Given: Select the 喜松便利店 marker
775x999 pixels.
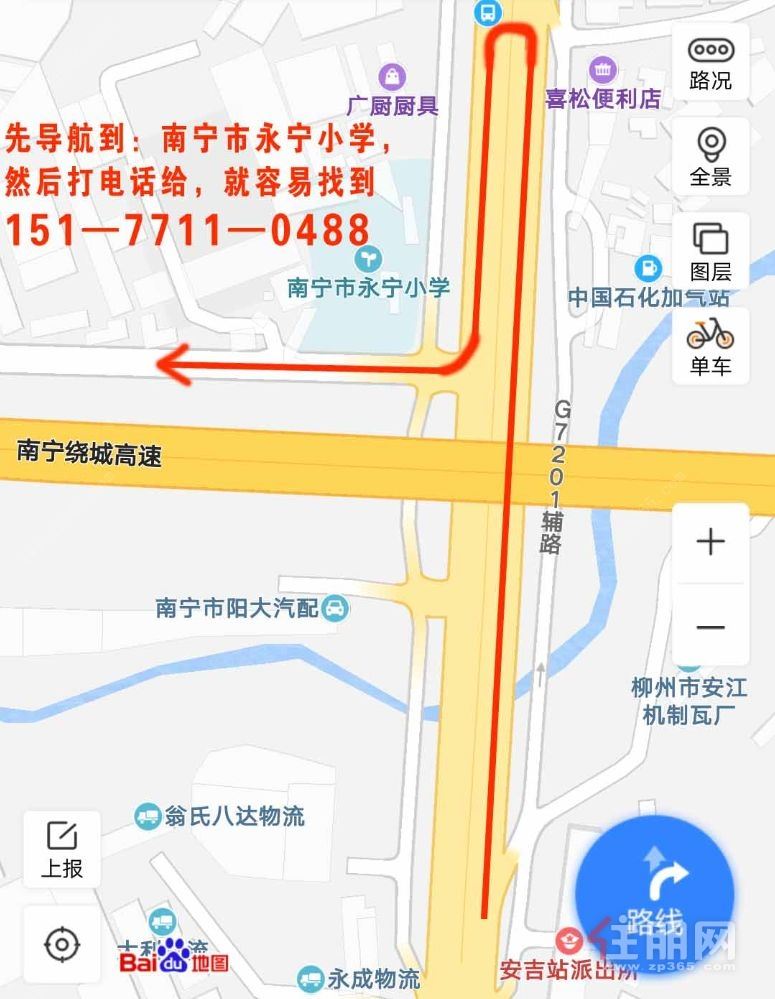Looking at the screenshot, I should pos(602,69).
